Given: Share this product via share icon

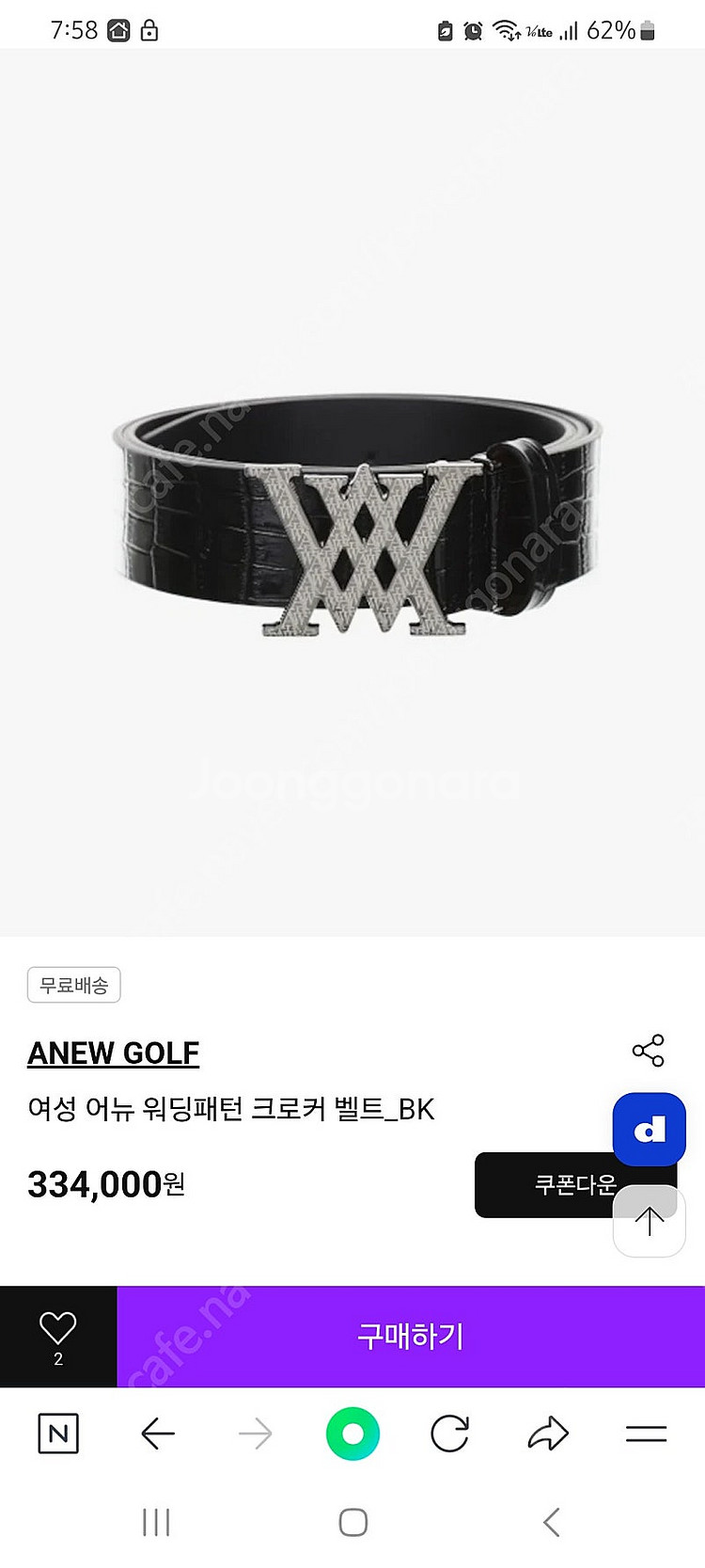Looking at the screenshot, I should (x=648, y=1051).
